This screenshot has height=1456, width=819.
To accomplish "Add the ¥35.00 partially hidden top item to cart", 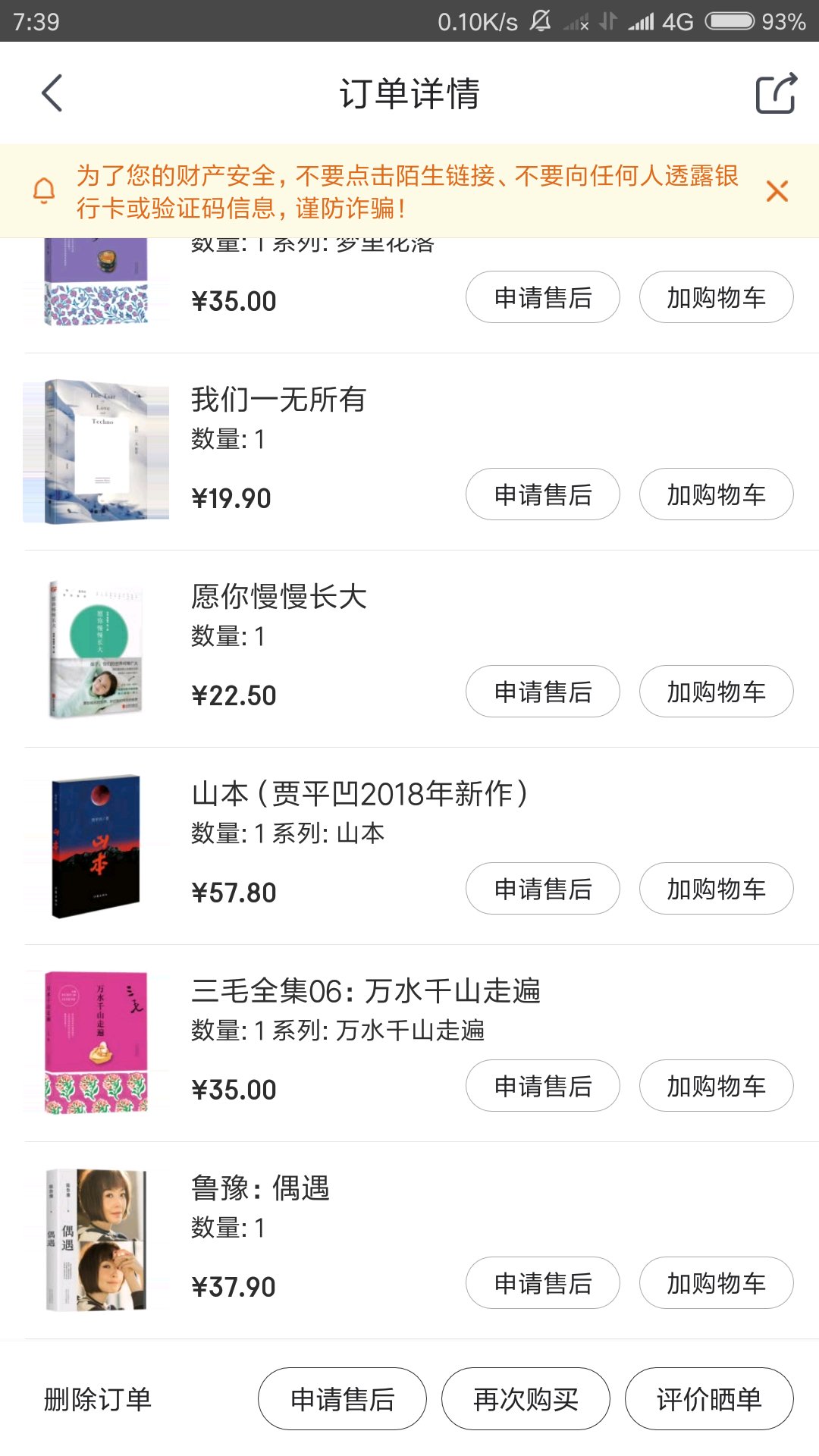I will tap(716, 297).
